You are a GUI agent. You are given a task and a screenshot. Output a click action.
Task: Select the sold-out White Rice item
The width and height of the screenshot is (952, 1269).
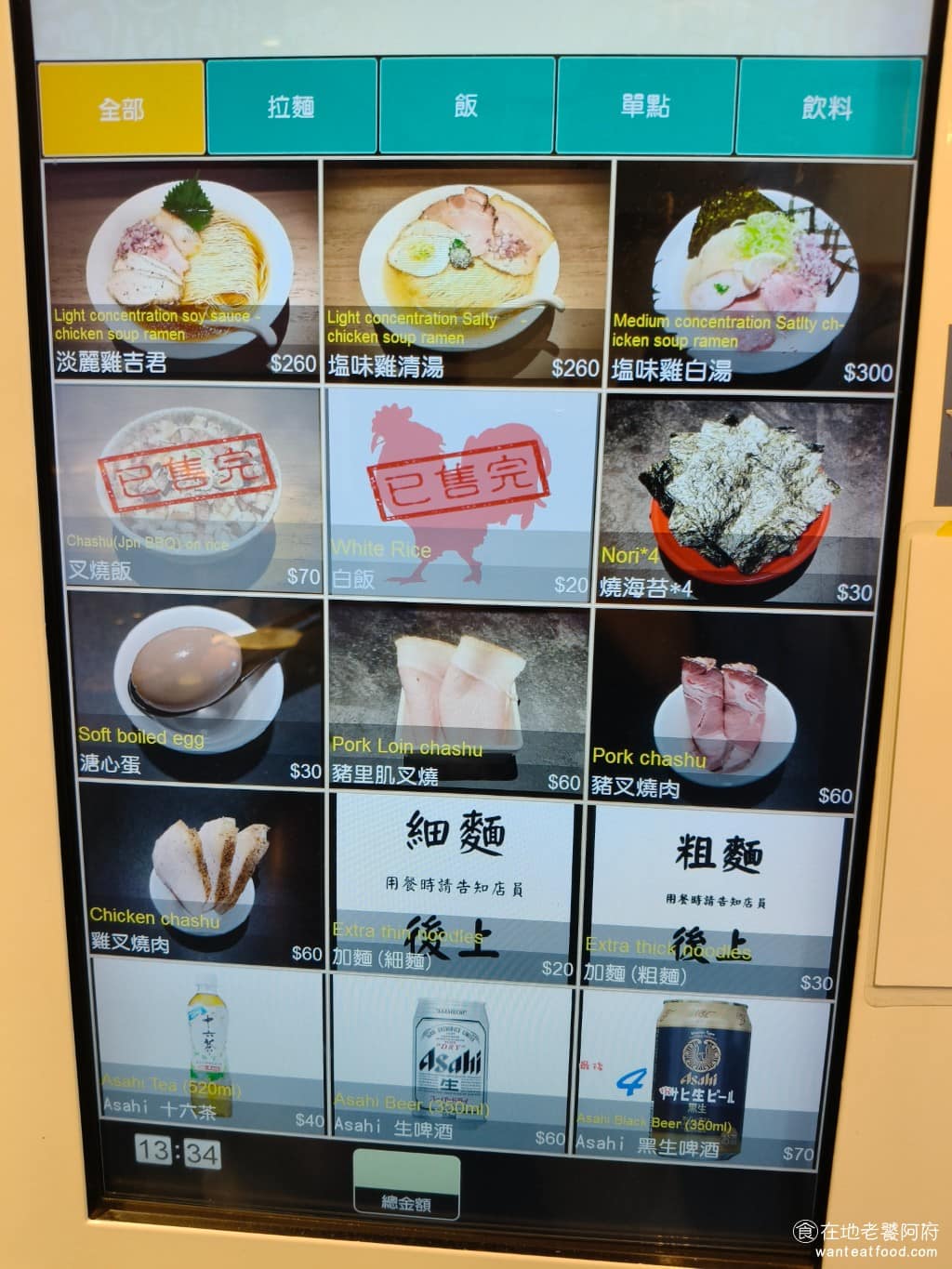click(x=461, y=493)
